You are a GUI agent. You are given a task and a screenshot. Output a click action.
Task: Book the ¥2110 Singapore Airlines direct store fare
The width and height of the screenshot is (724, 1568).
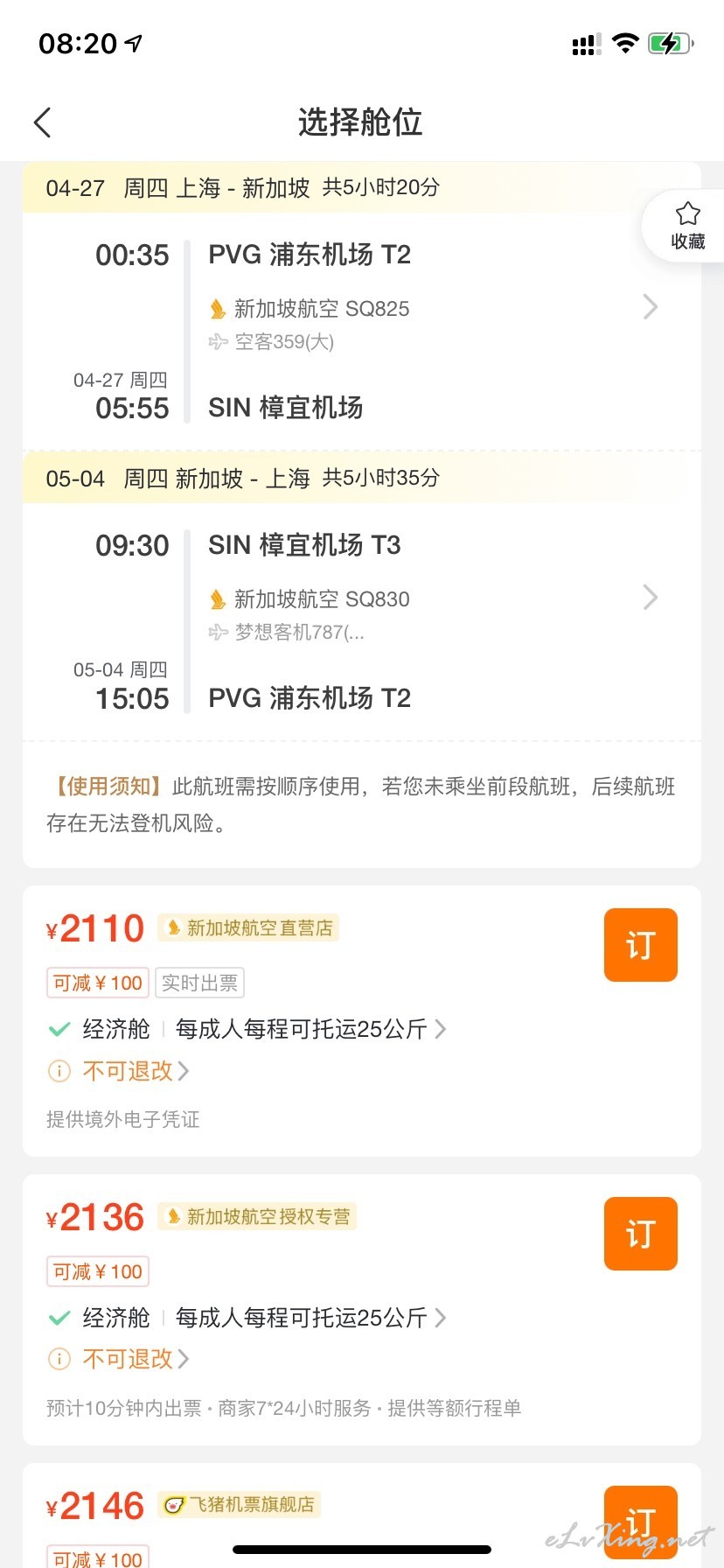point(640,945)
